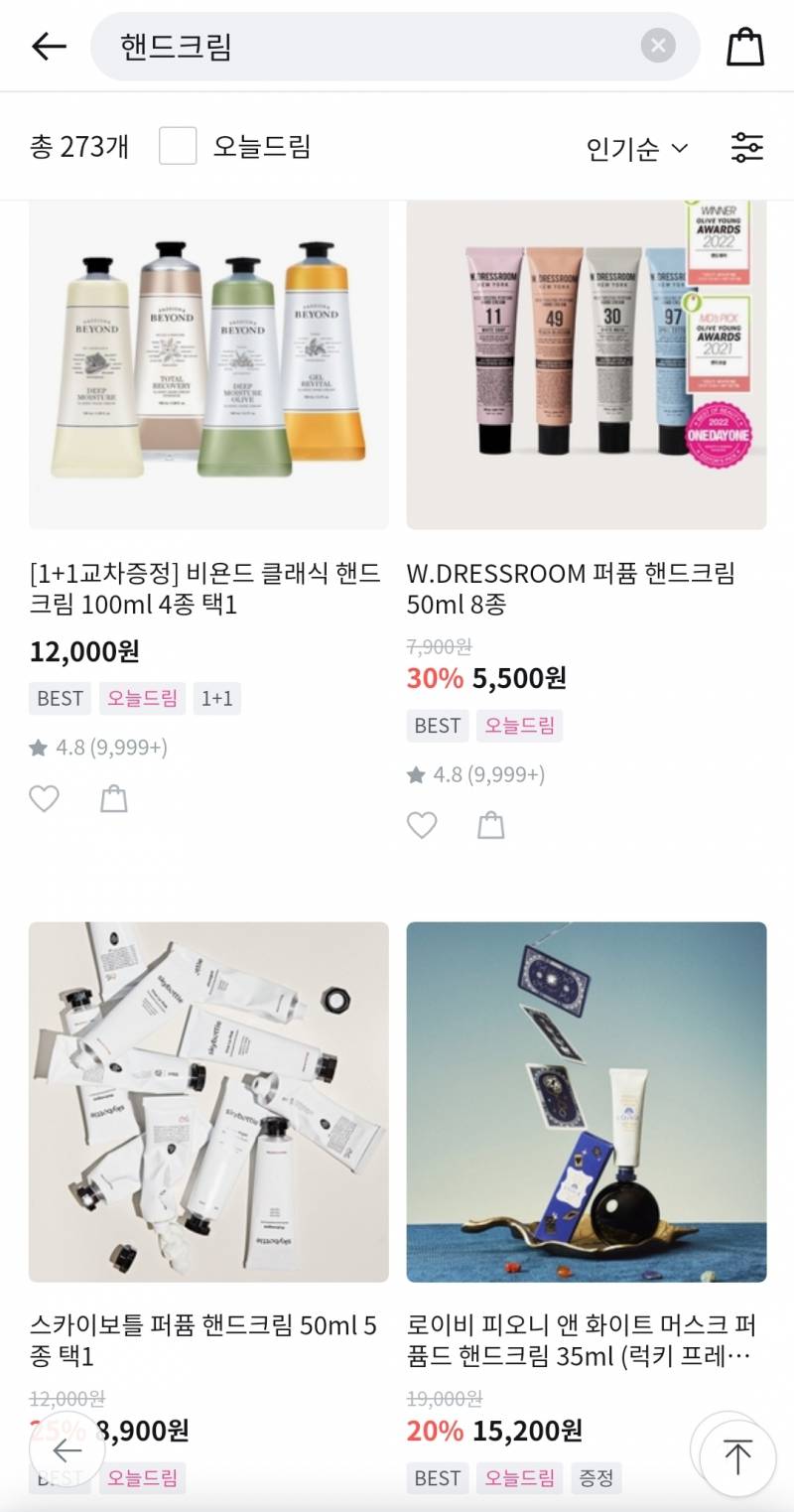Like the W.DRESSROOM 핸드크림

422,825
